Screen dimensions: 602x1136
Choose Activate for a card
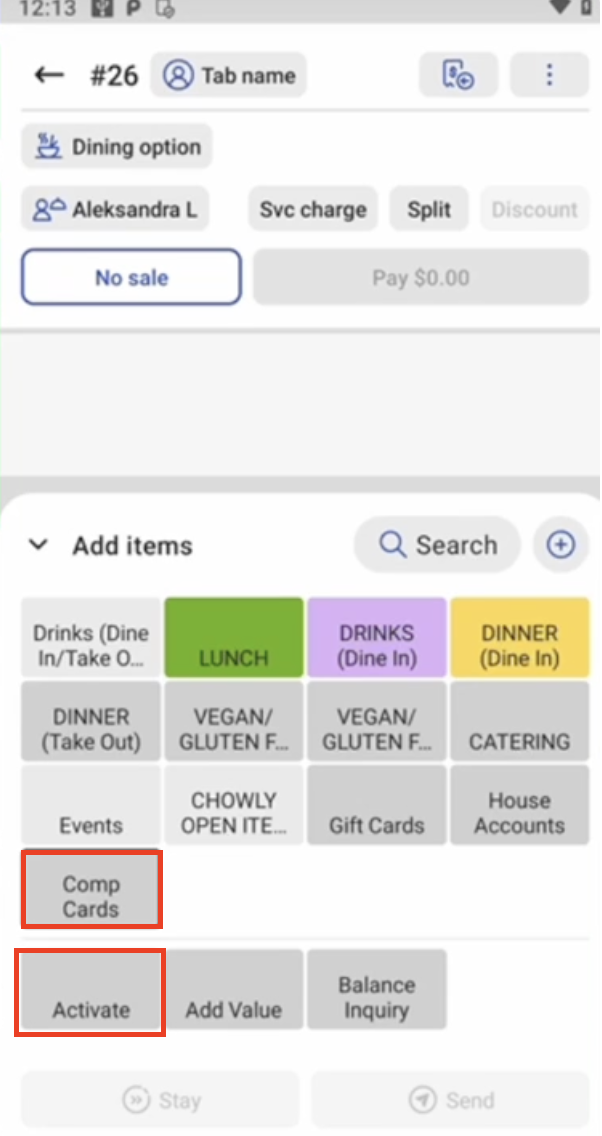coord(91,991)
